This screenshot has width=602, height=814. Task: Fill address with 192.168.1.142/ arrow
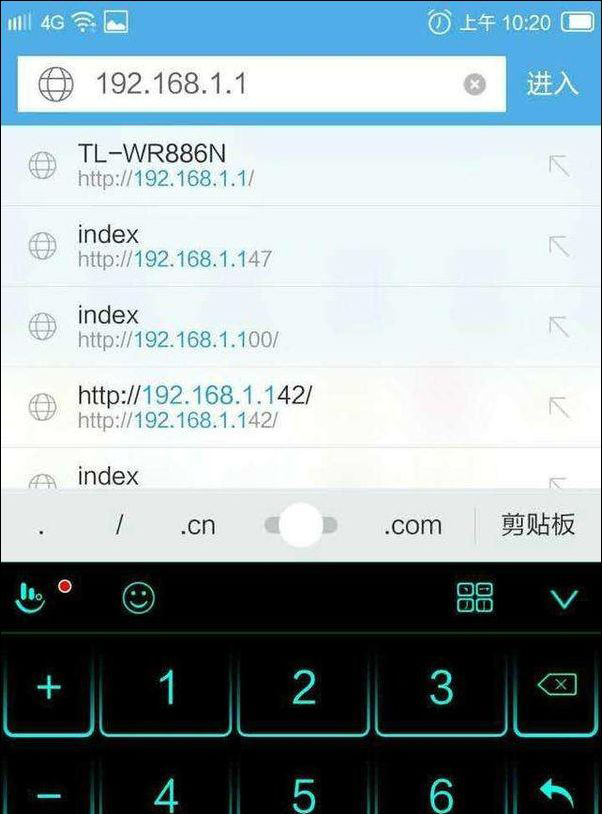(559, 407)
